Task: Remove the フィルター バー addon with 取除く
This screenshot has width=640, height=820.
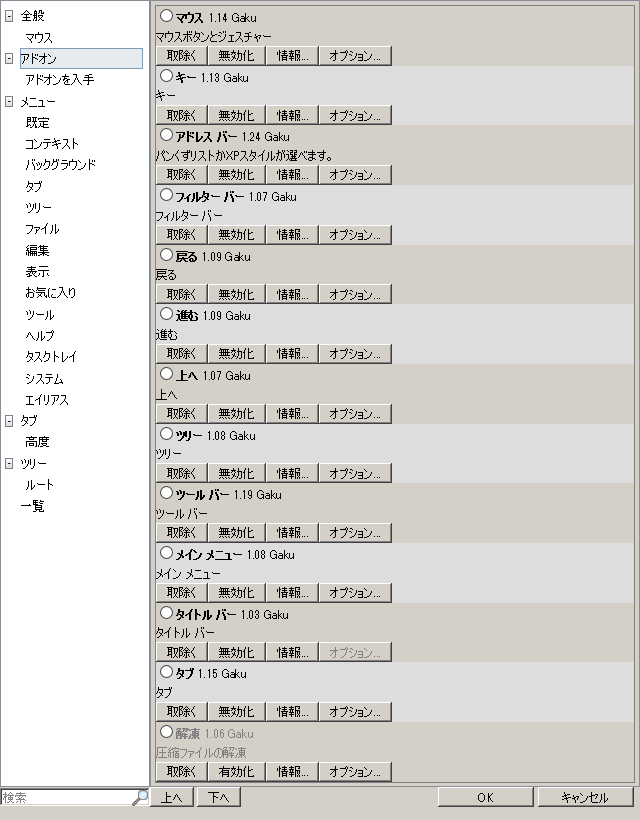Action: (x=181, y=235)
